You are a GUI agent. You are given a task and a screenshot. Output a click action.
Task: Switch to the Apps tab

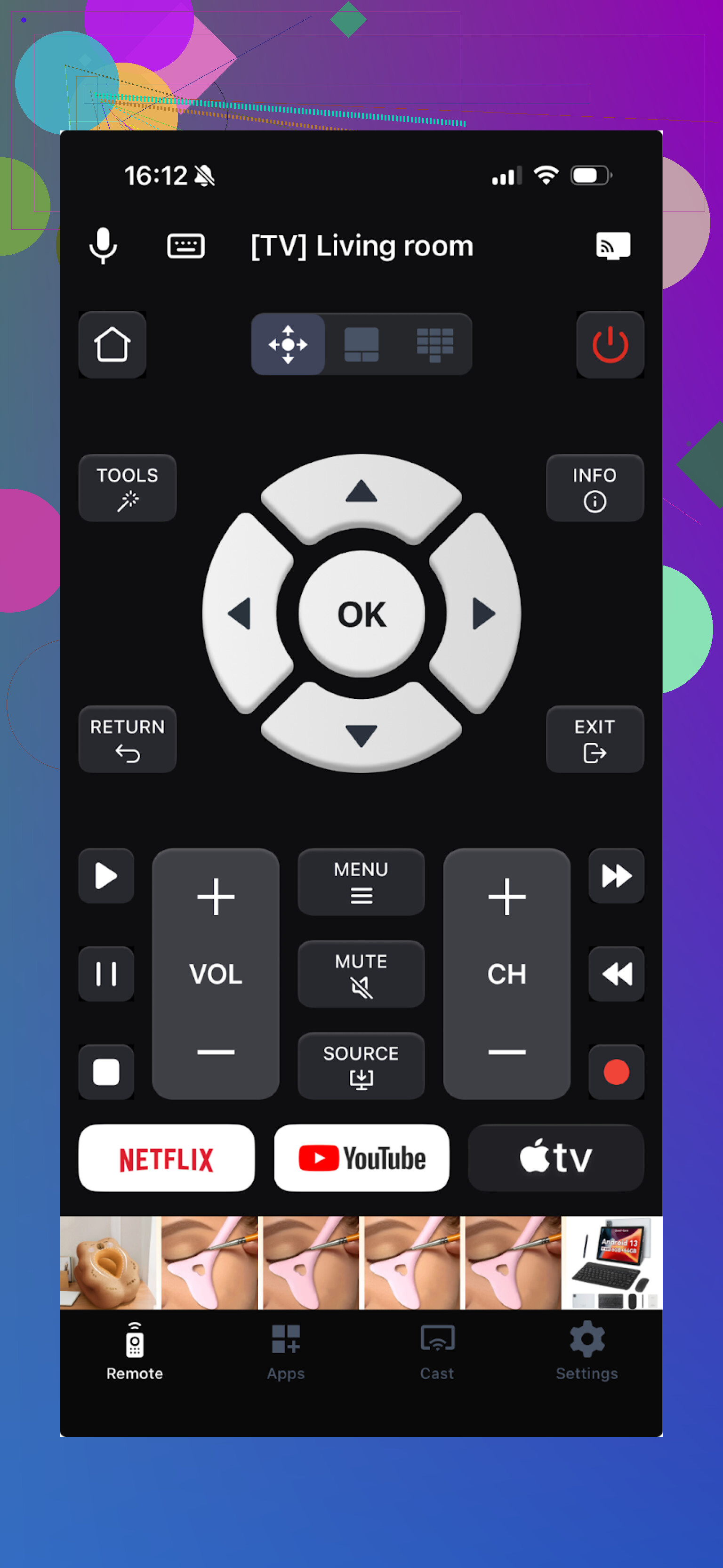[285, 1350]
